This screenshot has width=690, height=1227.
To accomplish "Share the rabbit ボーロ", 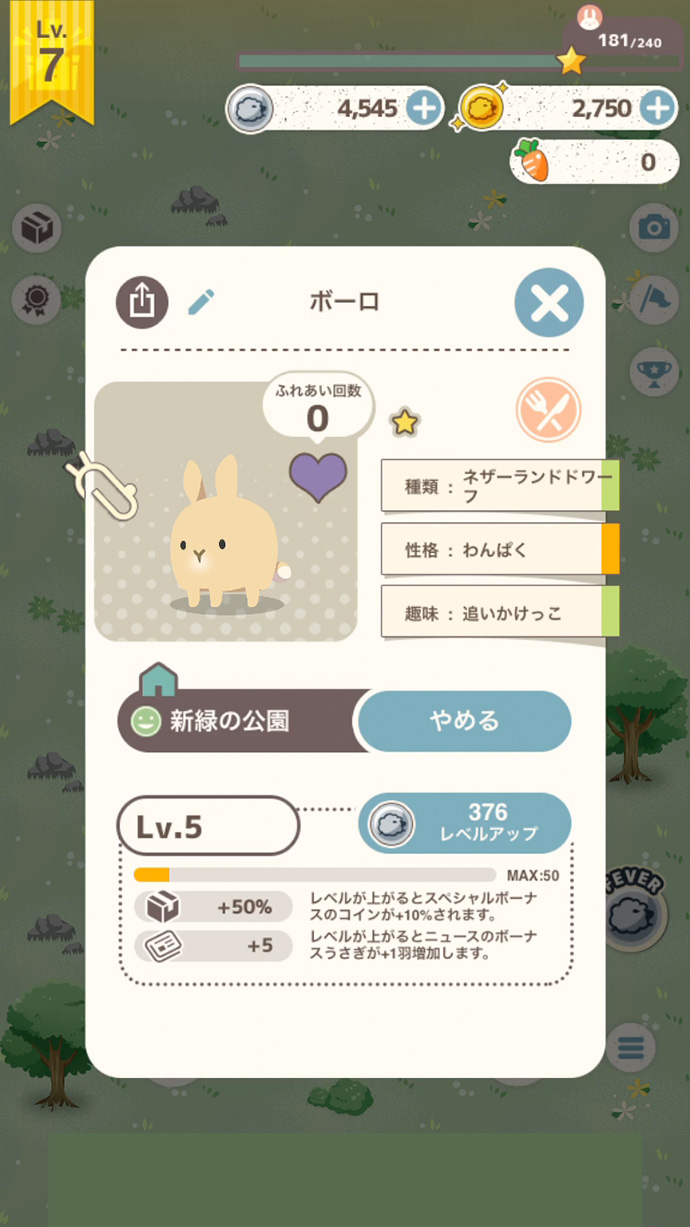I will tap(142, 302).
